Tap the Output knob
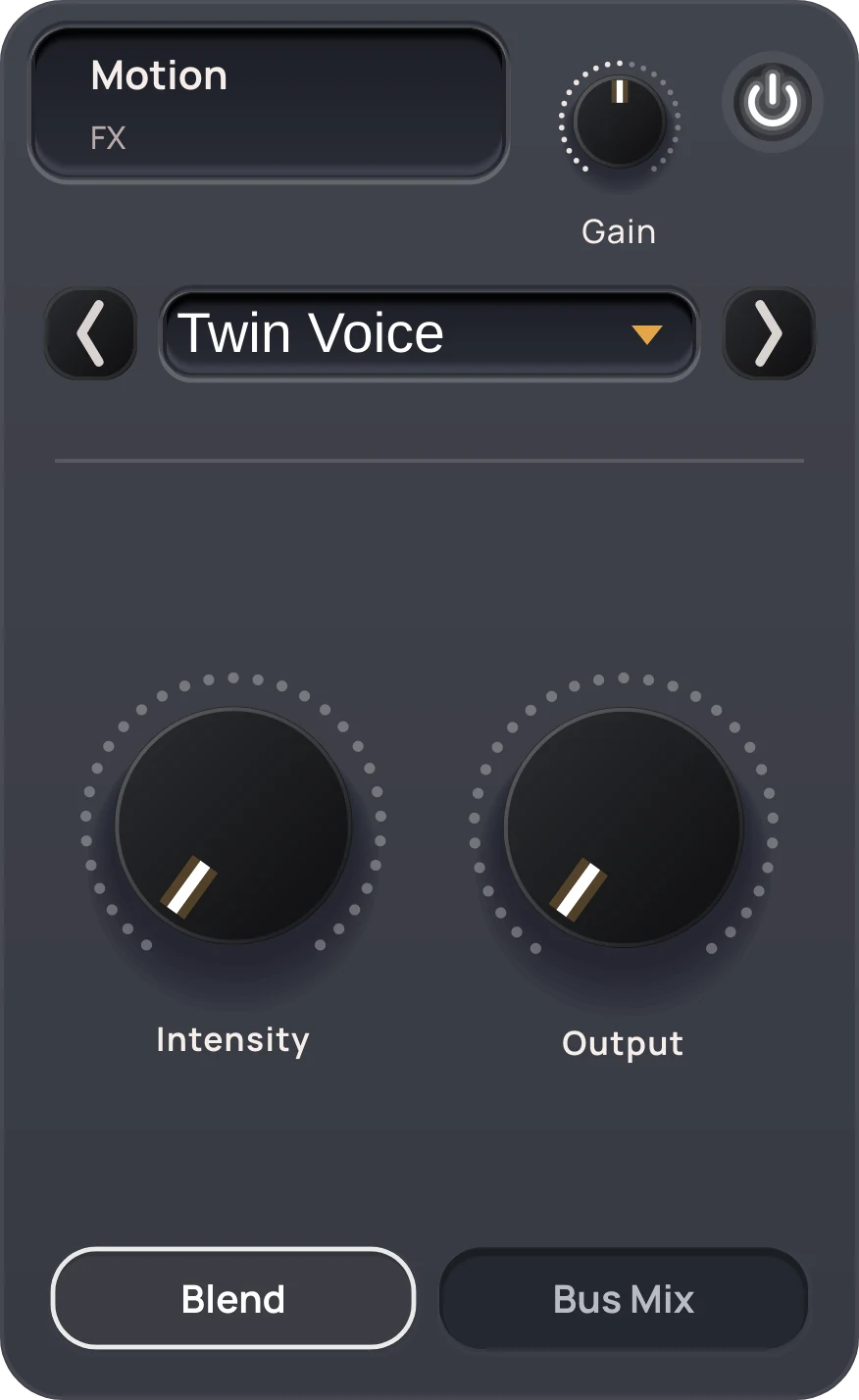 tap(623, 828)
